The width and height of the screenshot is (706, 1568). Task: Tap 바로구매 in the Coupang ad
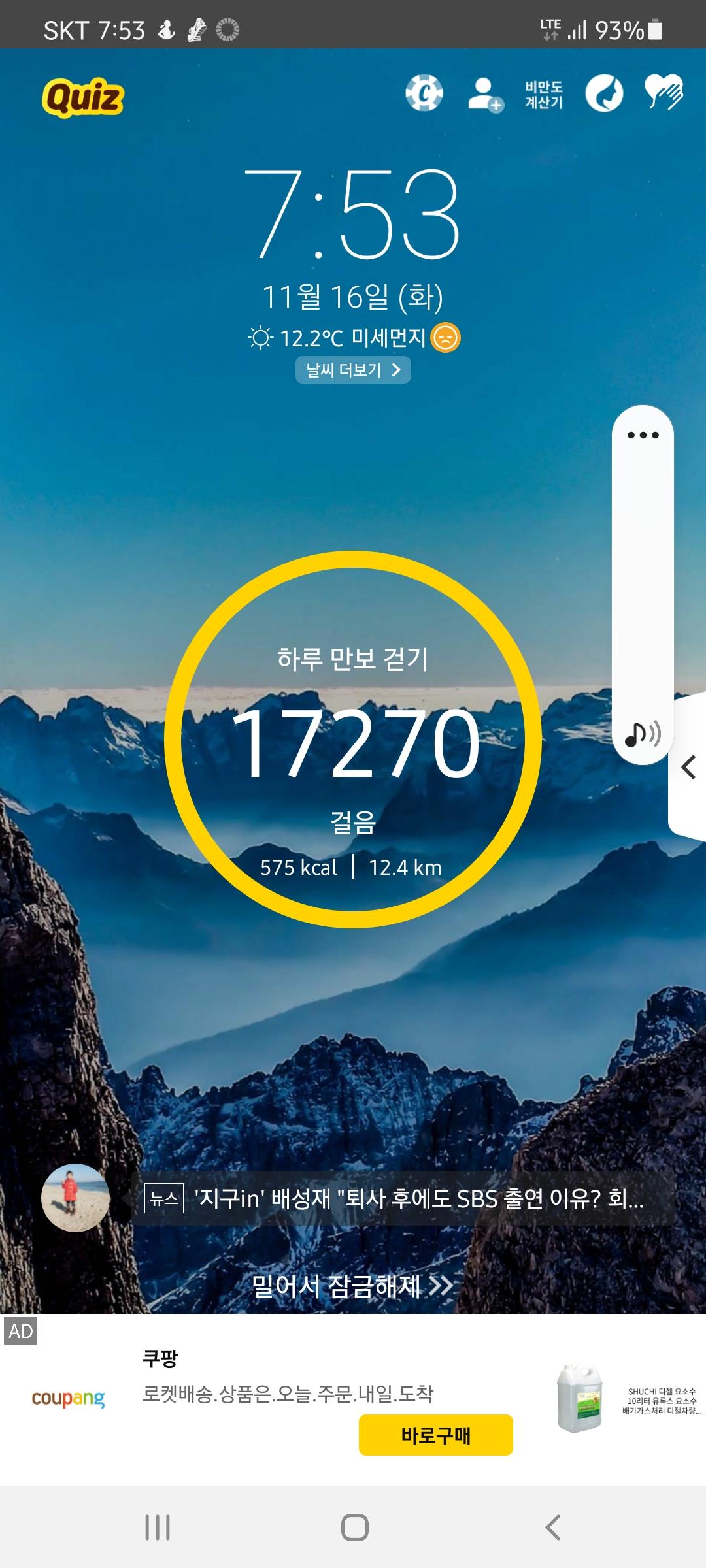click(x=435, y=1435)
